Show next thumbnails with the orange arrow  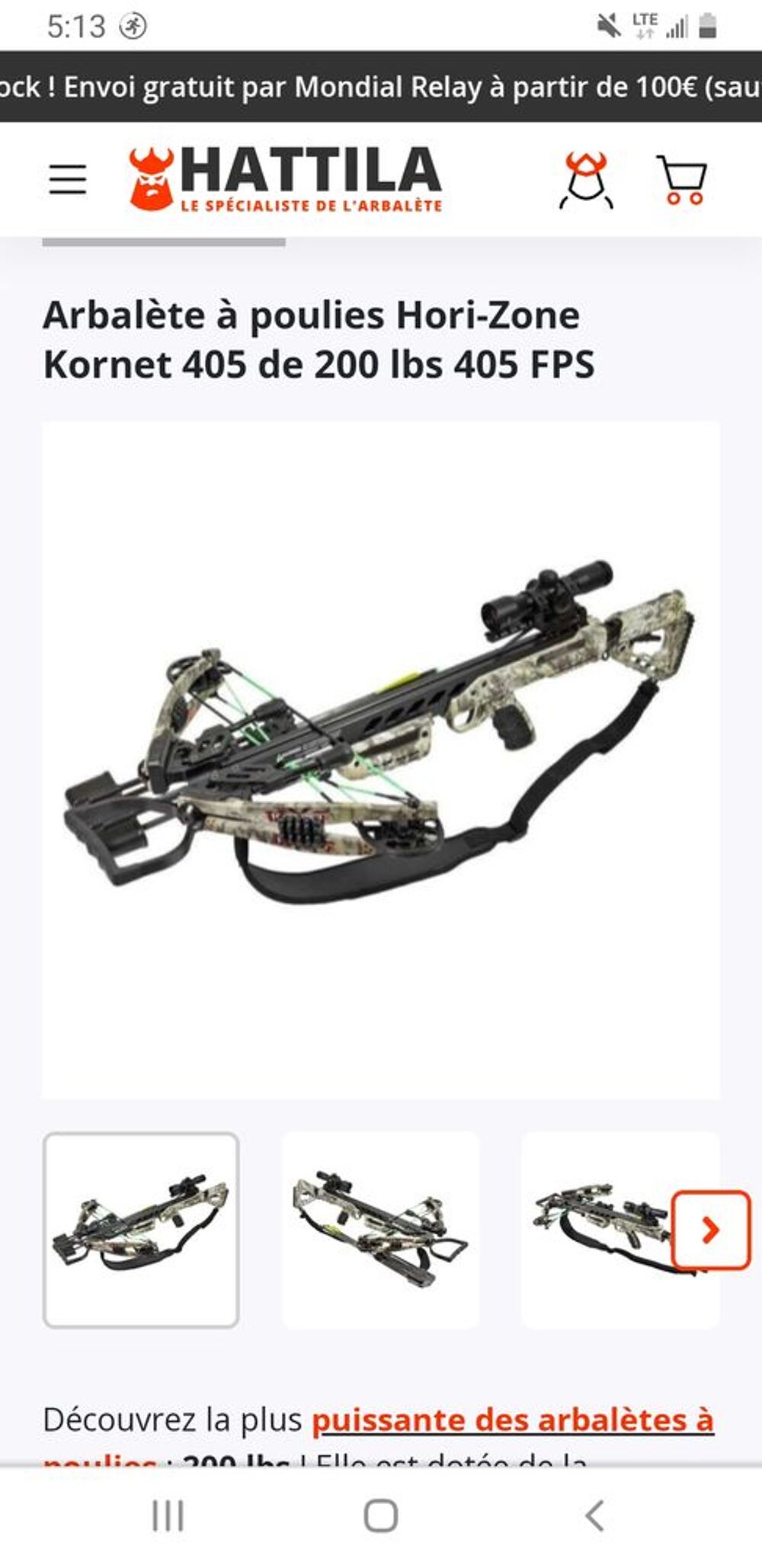pos(710,1230)
